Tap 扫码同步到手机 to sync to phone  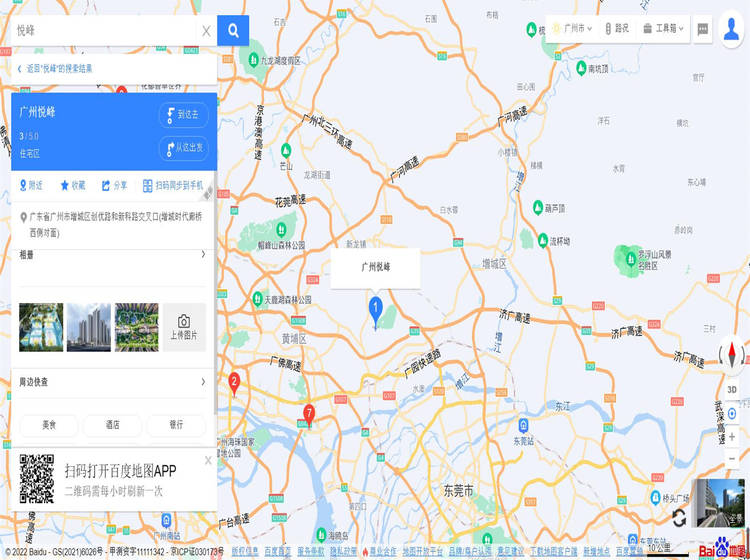172,185
